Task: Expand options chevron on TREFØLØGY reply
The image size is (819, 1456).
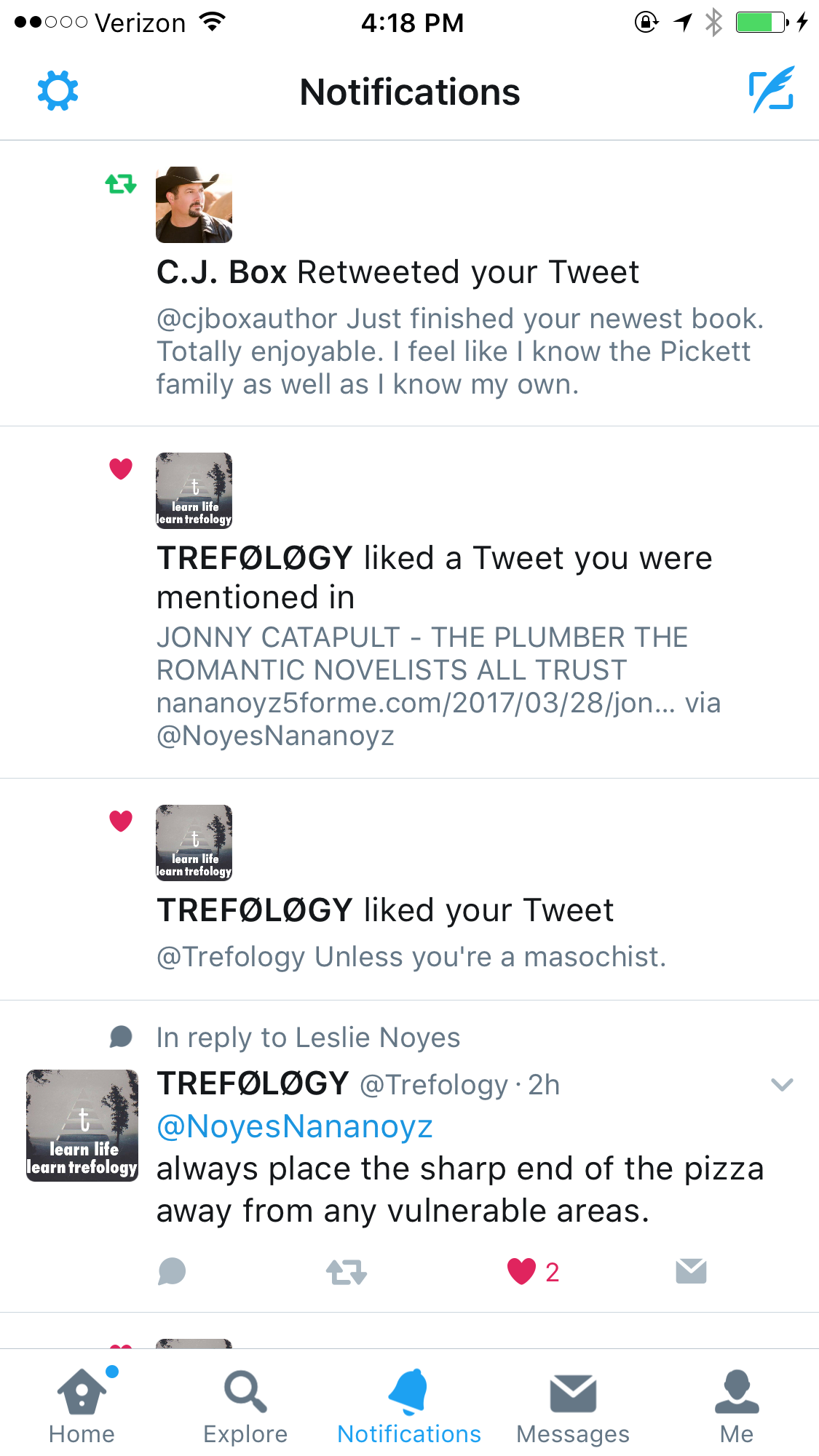Action: pos(781,1085)
